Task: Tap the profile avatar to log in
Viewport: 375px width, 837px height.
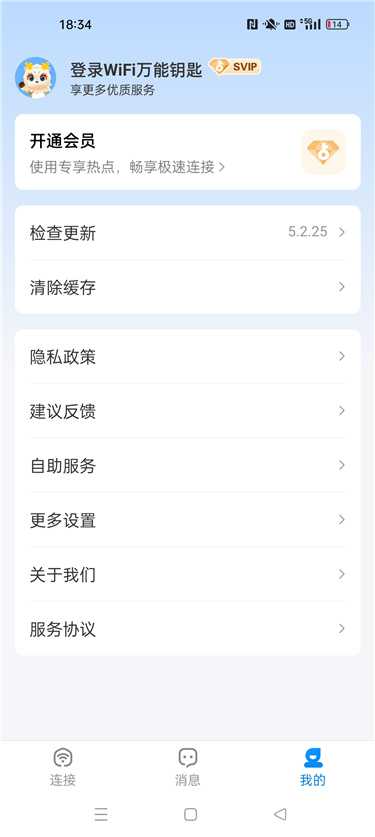Action: coord(36,78)
